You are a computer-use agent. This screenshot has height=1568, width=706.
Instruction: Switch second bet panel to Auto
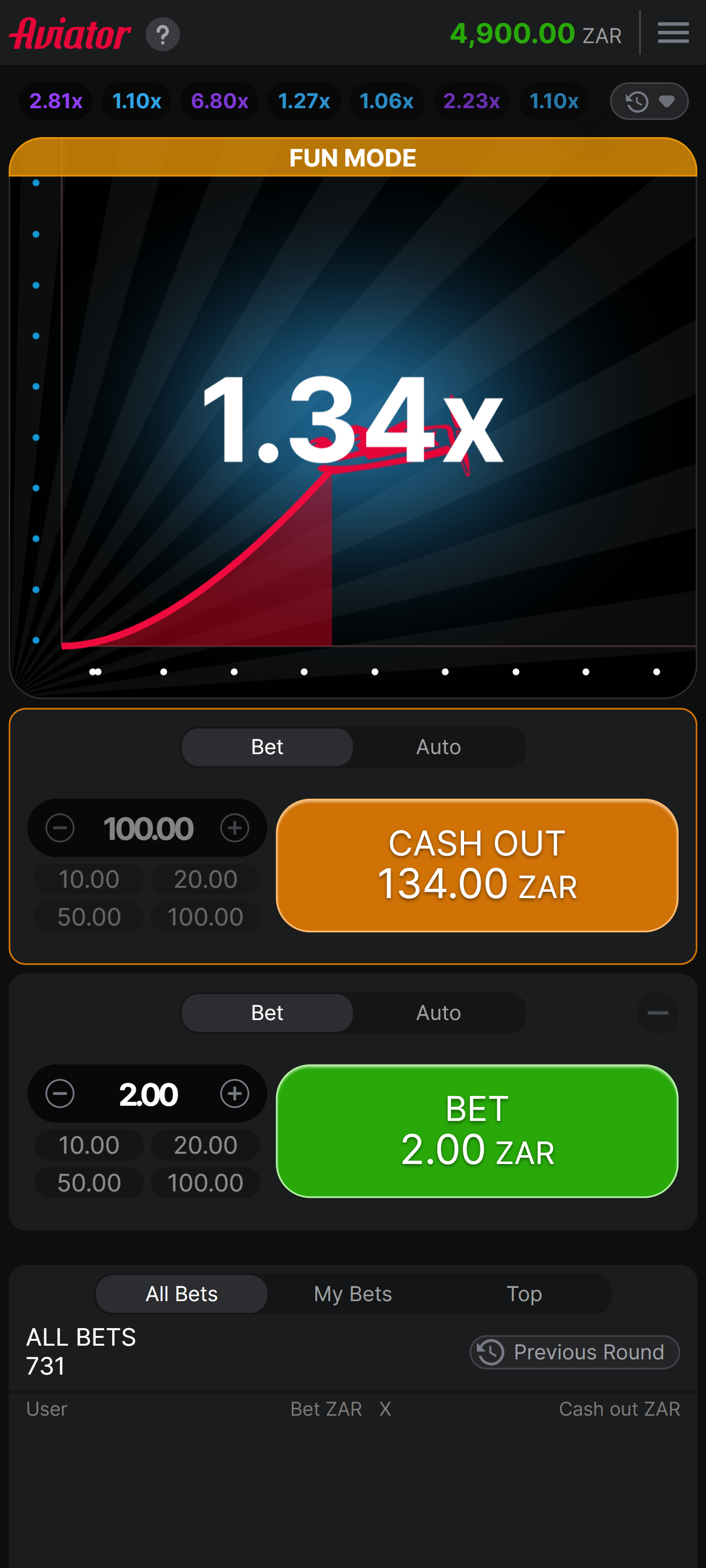pyautogui.click(x=438, y=1013)
